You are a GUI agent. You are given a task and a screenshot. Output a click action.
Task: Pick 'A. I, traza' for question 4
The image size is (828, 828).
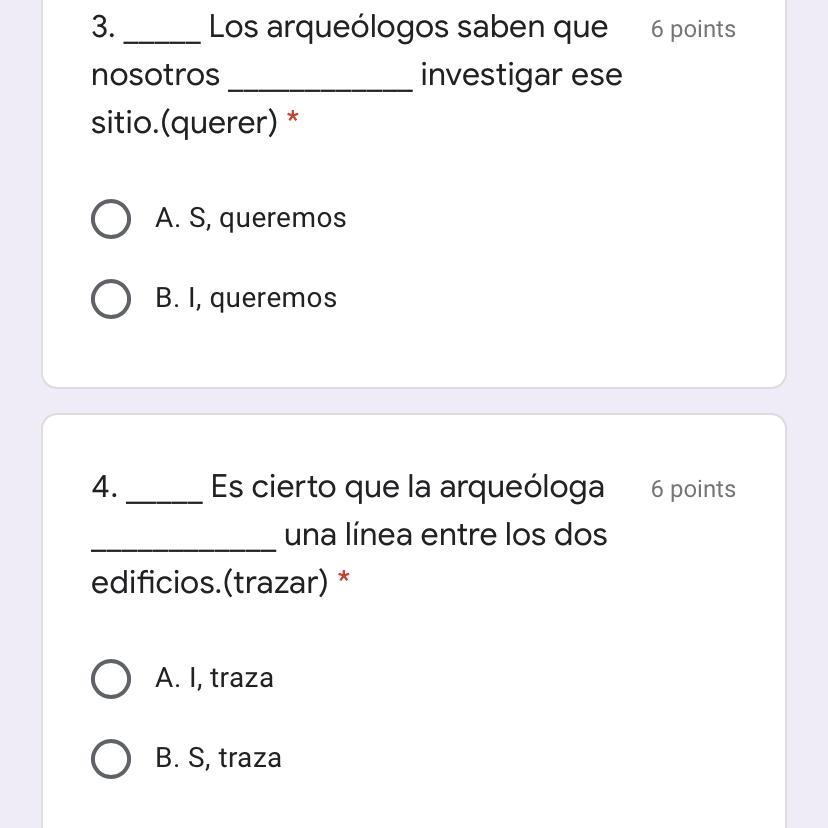111,678
